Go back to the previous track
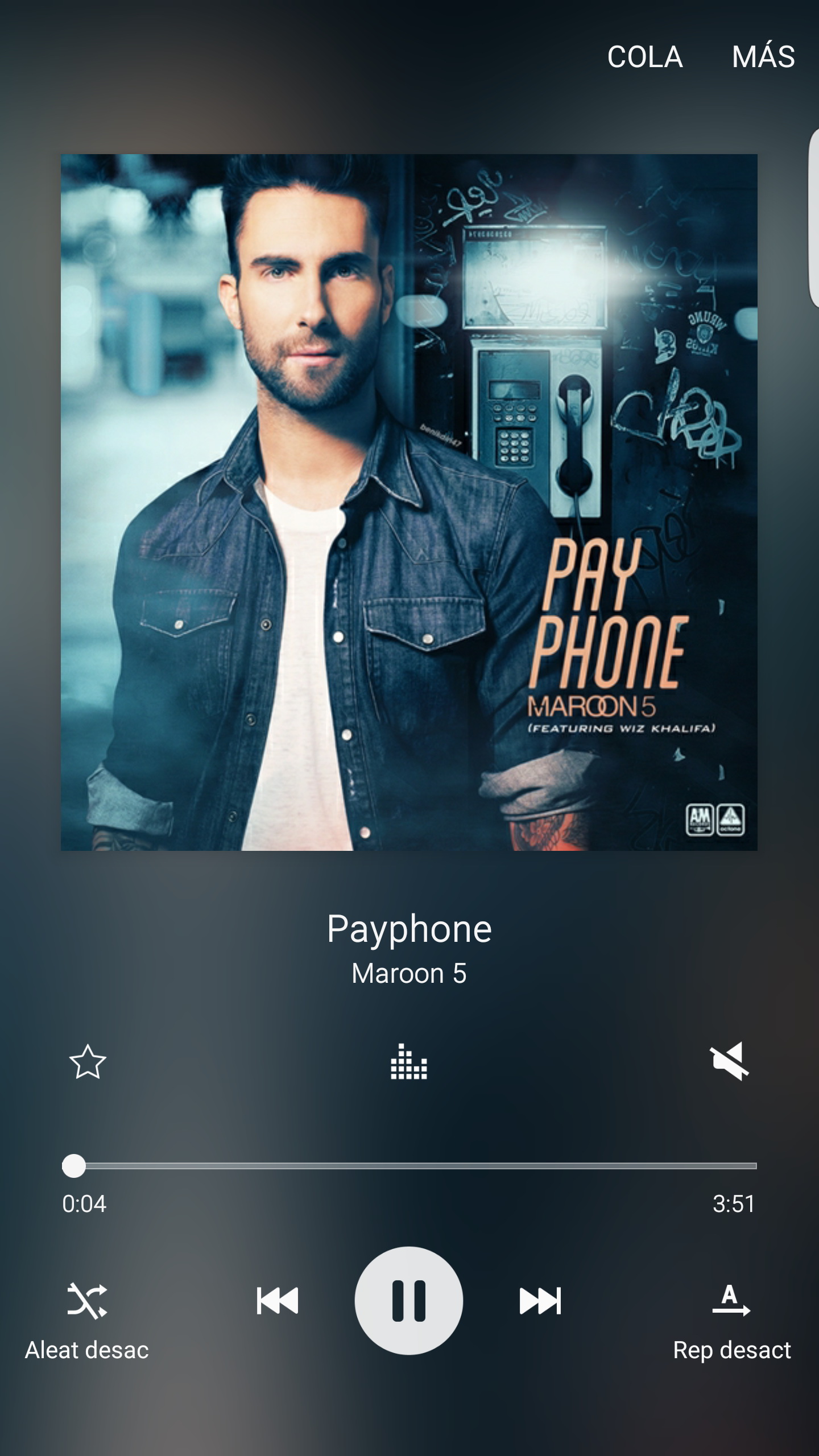Image resolution: width=819 pixels, height=1456 pixels. coord(278,1300)
